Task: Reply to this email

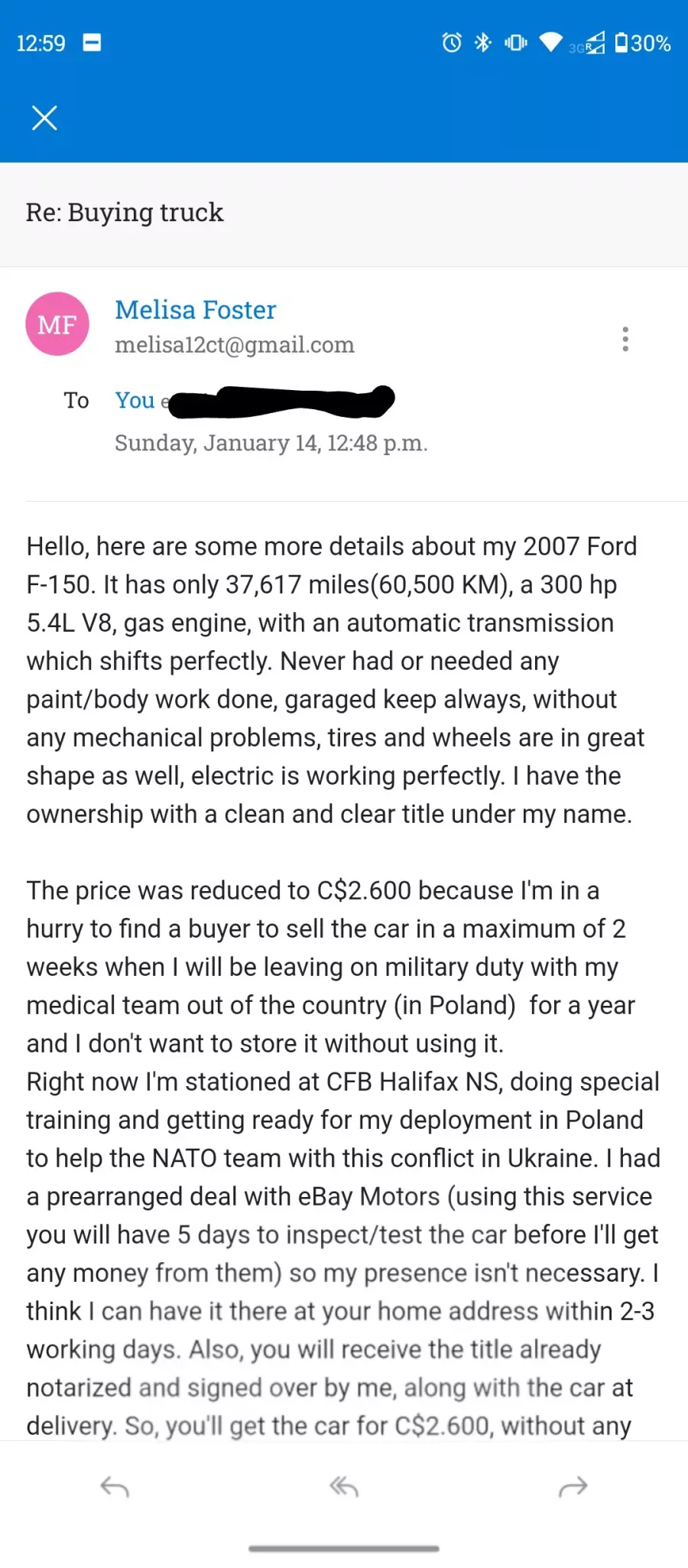Action: pos(115,1486)
